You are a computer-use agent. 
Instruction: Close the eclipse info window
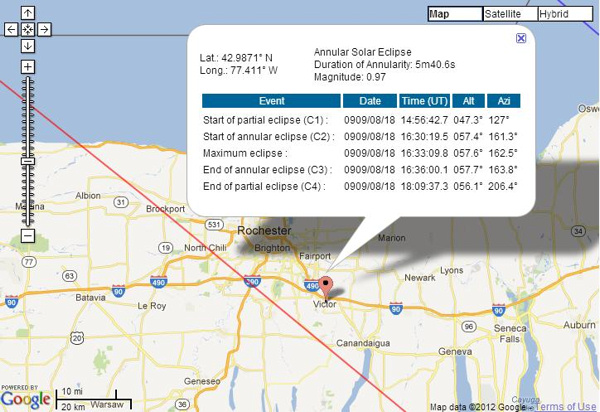(x=521, y=38)
